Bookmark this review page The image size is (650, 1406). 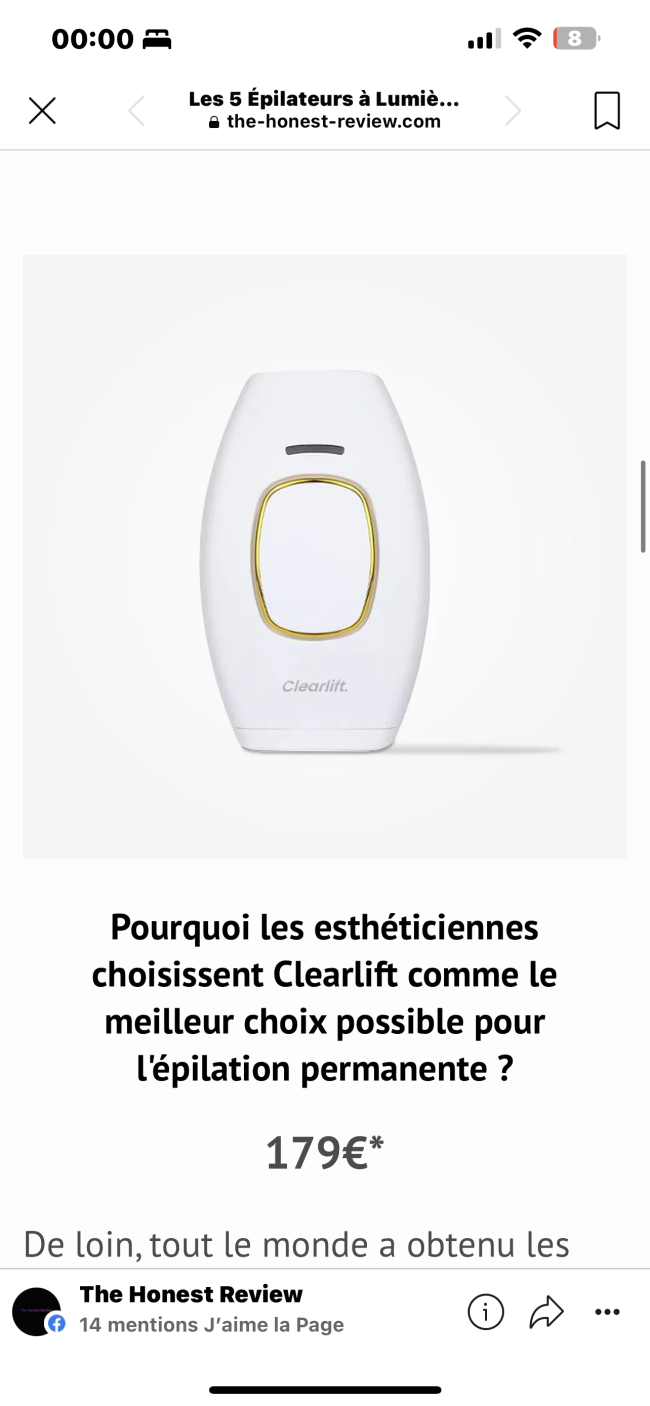[x=607, y=110]
